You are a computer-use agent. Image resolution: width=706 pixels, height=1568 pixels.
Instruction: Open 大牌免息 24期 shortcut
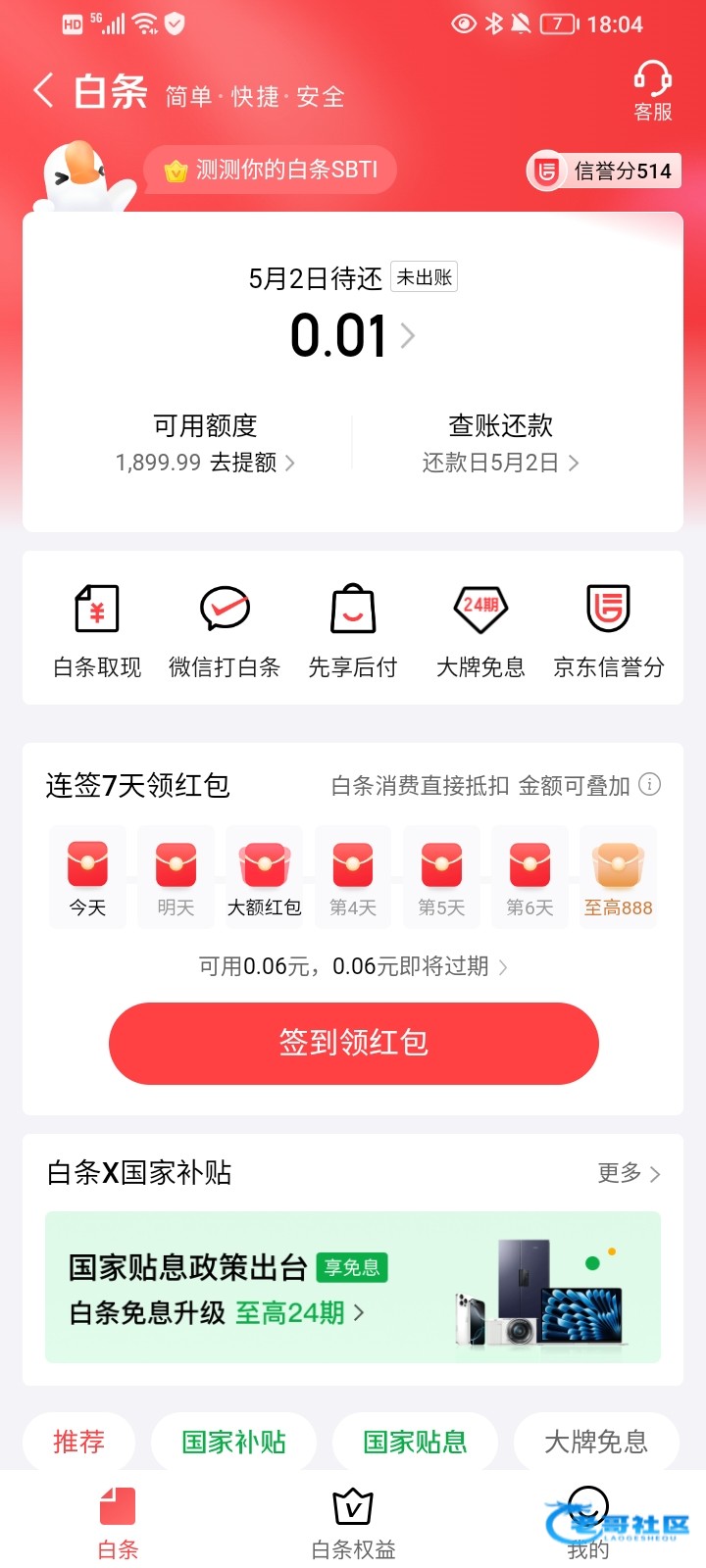click(480, 630)
